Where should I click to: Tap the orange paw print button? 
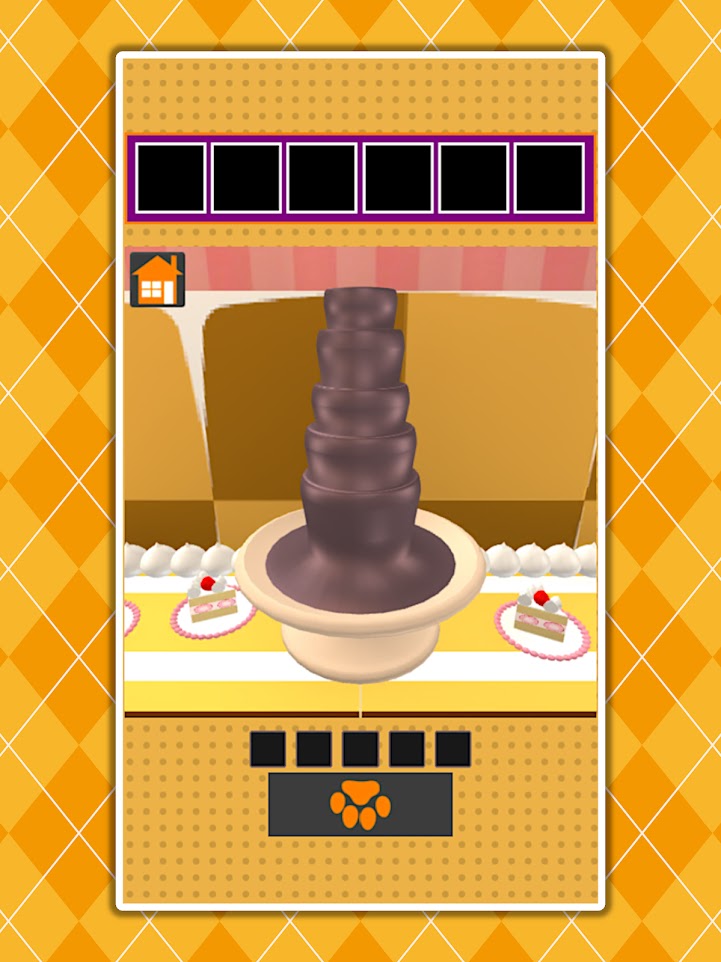click(360, 804)
